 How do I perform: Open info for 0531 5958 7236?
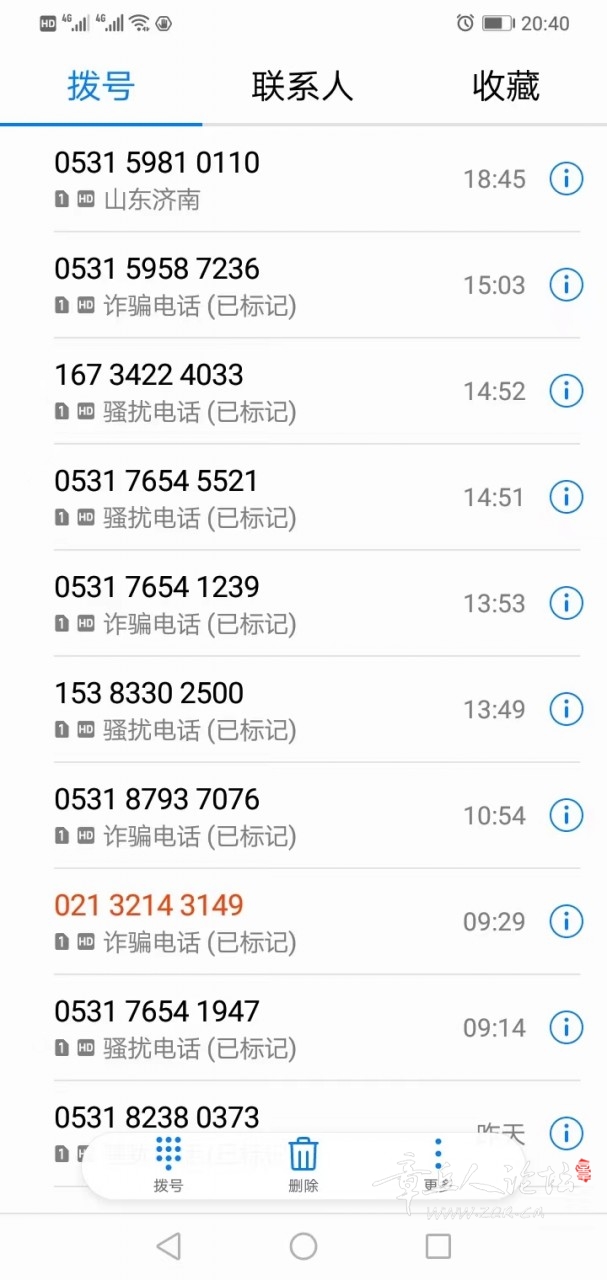tap(566, 285)
